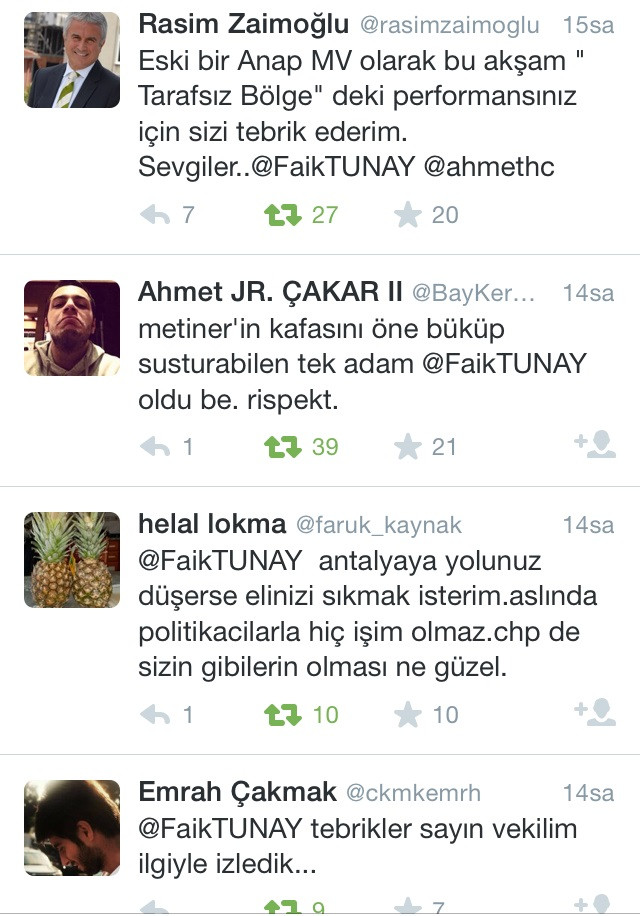Favorite helal lokma's tweet
This screenshot has height=916, width=640.
[x=408, y=715]
